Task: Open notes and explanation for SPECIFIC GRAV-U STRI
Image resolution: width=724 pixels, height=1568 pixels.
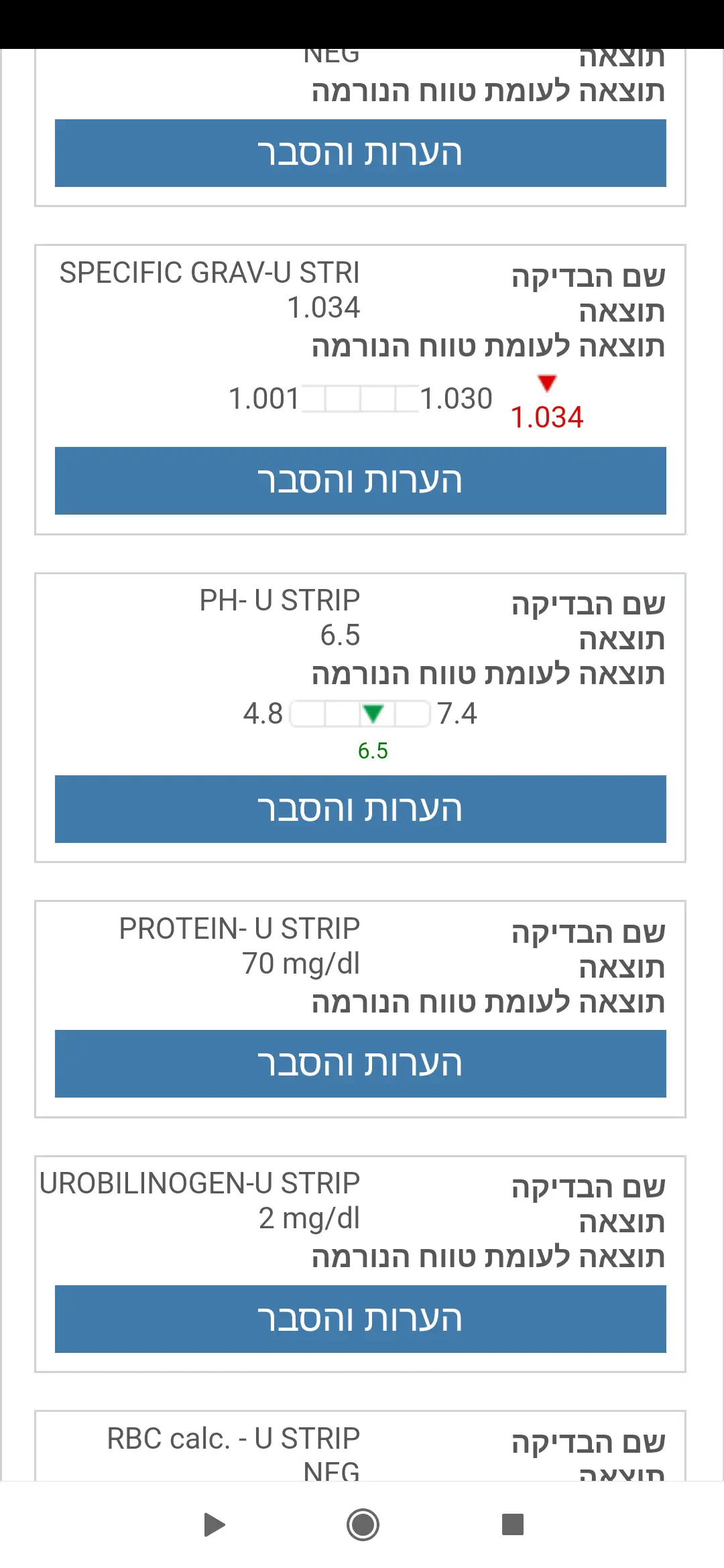Action: coord(360,480)
